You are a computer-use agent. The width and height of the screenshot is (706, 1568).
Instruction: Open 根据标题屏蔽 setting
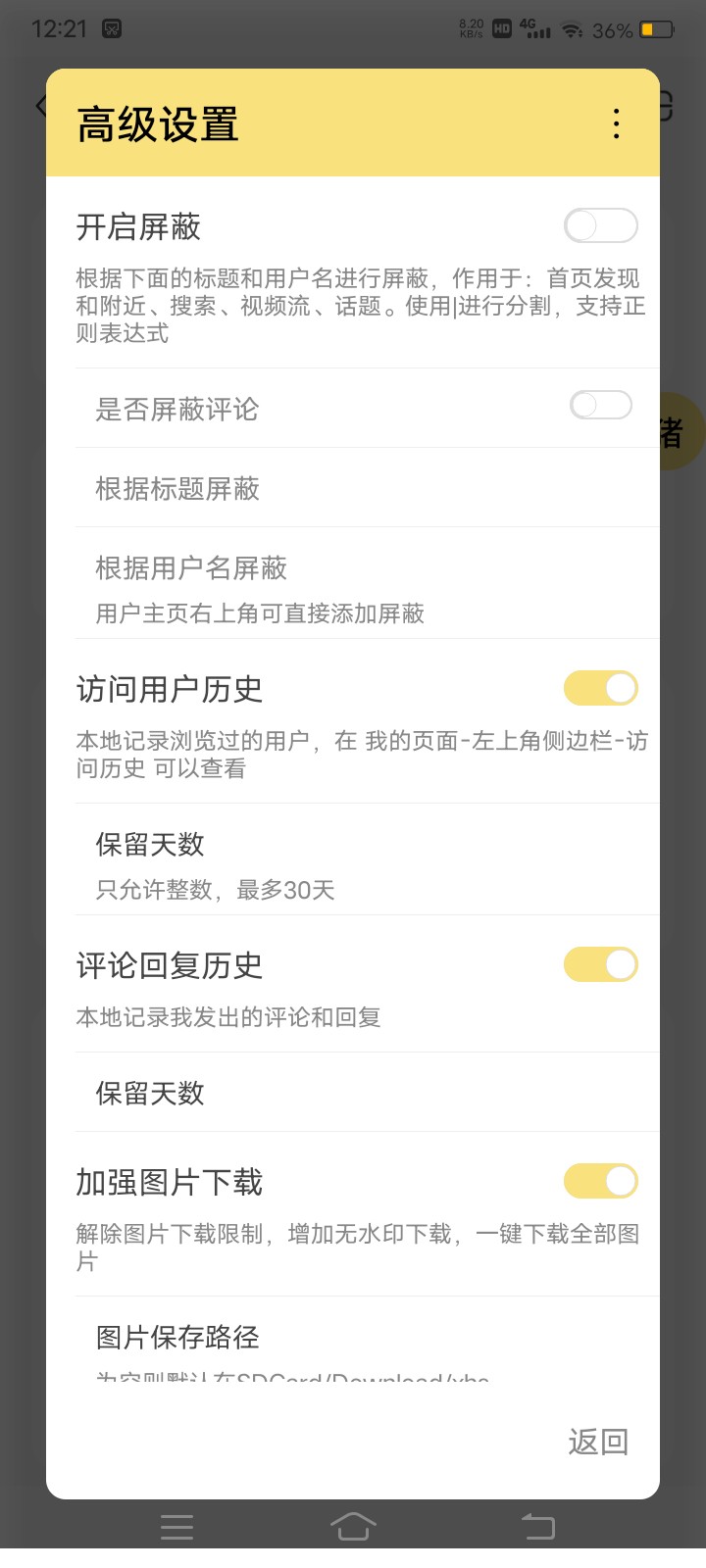coord(367,488)
